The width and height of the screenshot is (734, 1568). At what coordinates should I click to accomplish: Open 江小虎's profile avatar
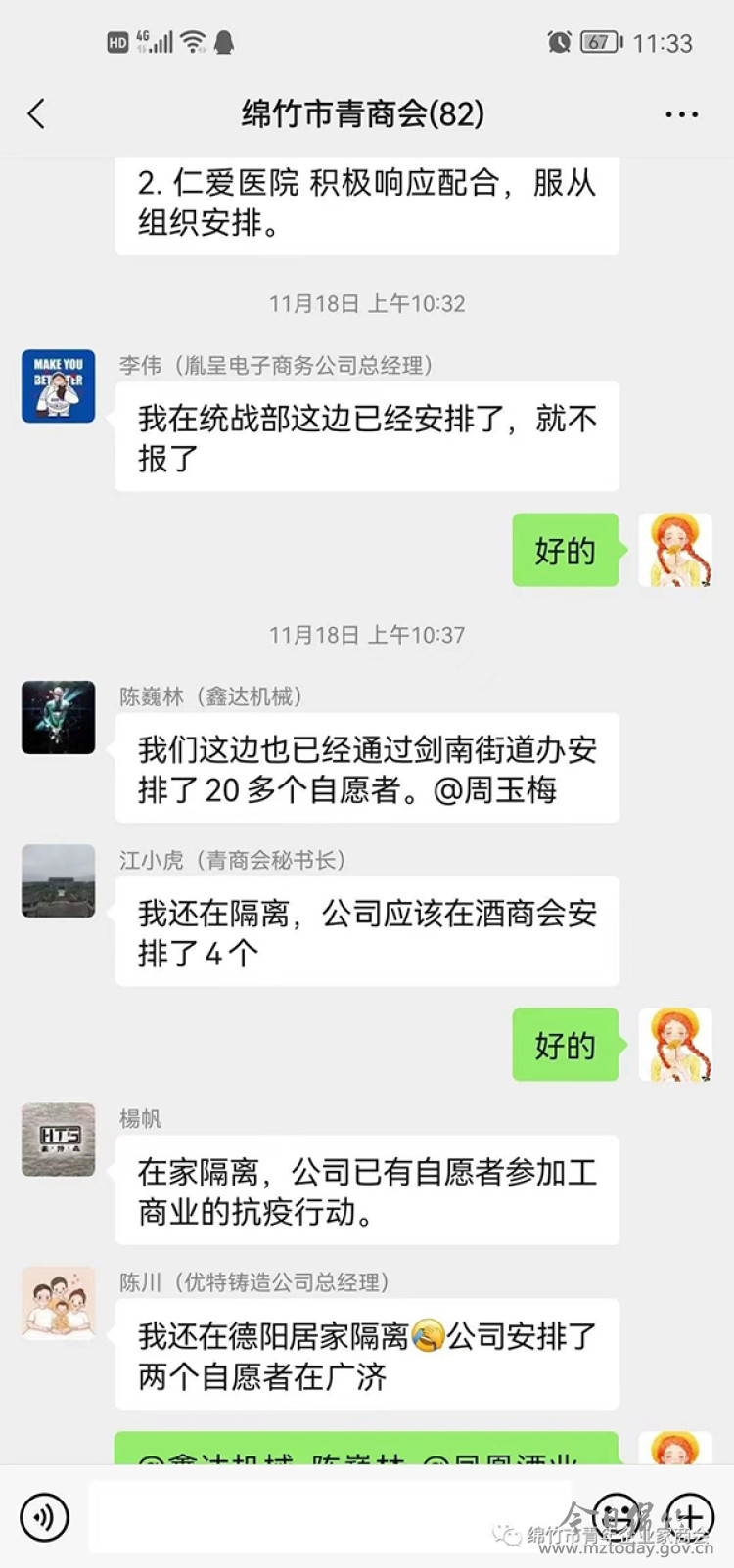point(59,880)
